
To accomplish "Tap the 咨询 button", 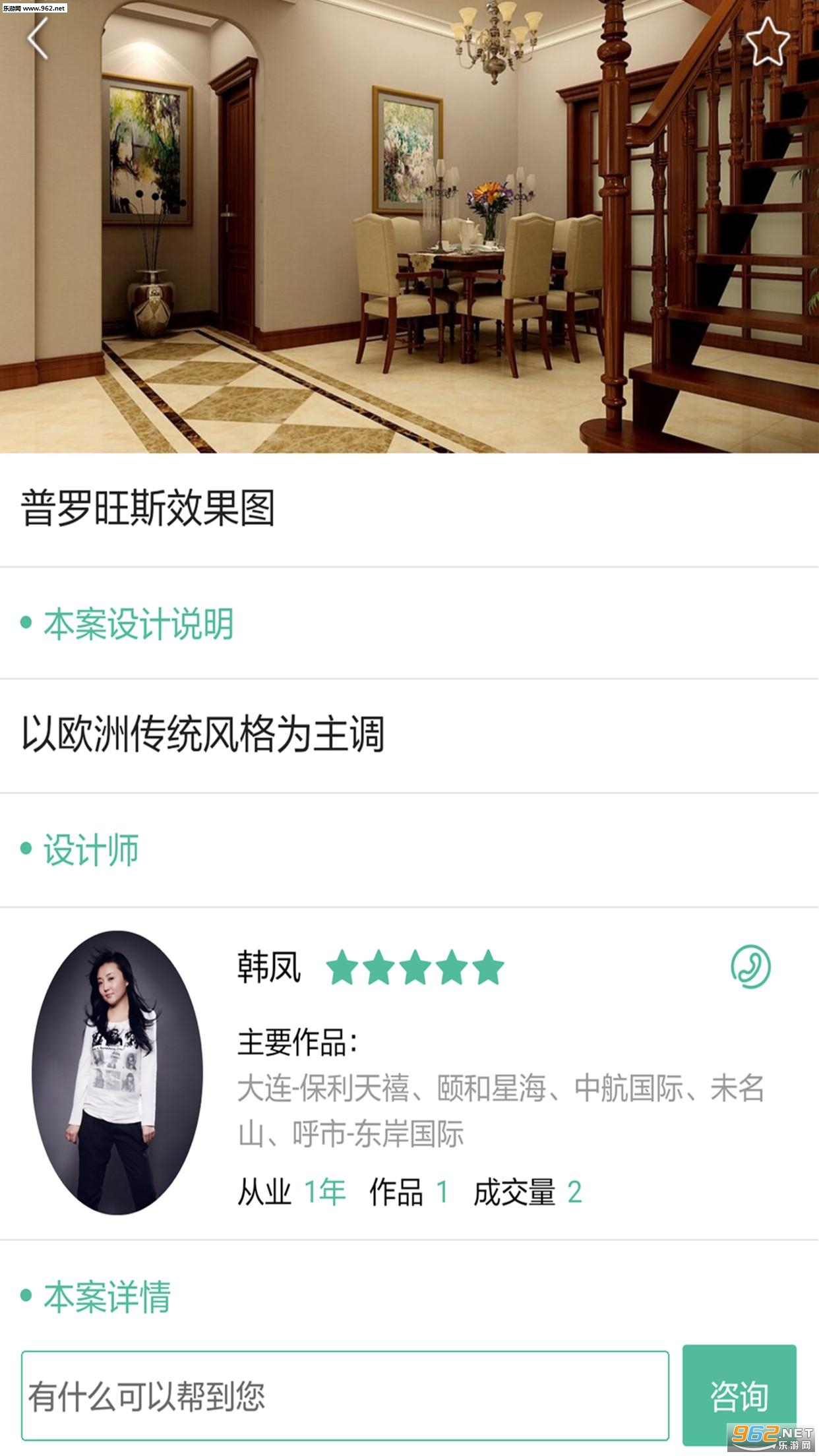I will [x=739, y=1395].
